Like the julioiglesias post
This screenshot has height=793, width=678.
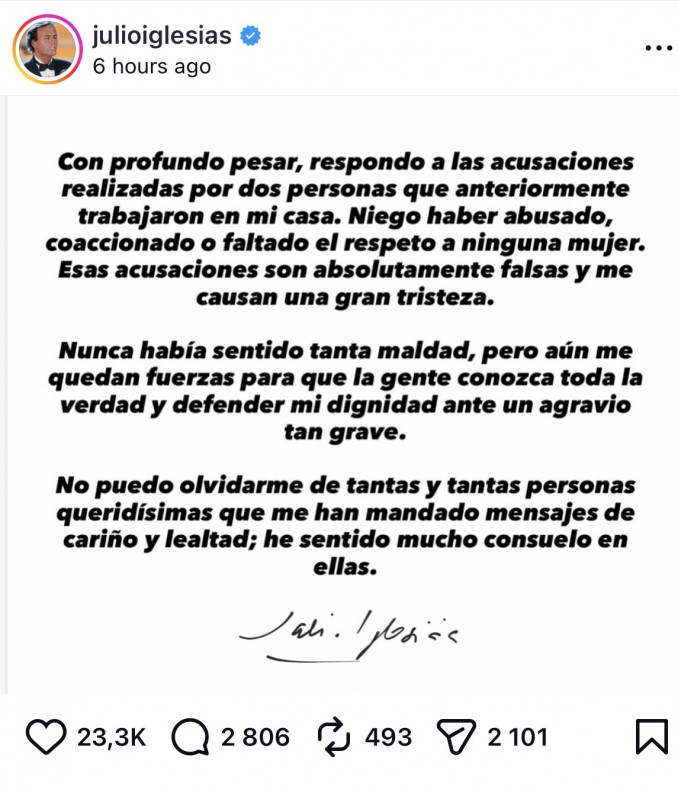43,738
